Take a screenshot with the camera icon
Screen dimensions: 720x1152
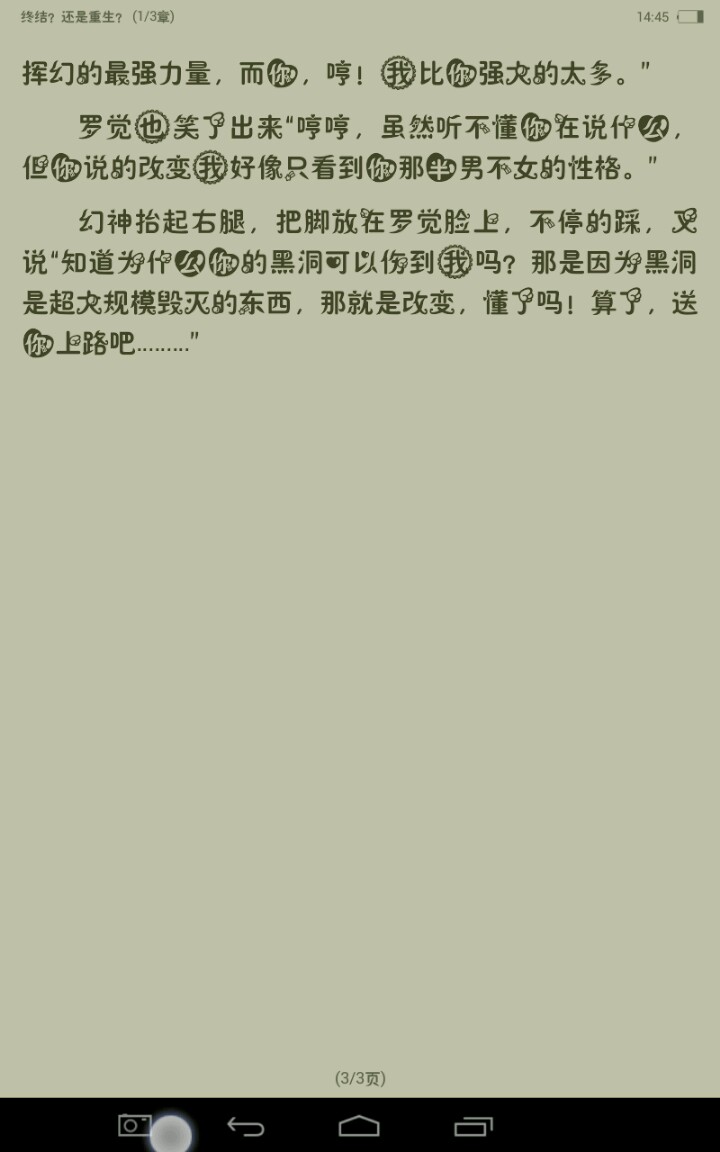pyautogui.click(x=134, y=1124)
